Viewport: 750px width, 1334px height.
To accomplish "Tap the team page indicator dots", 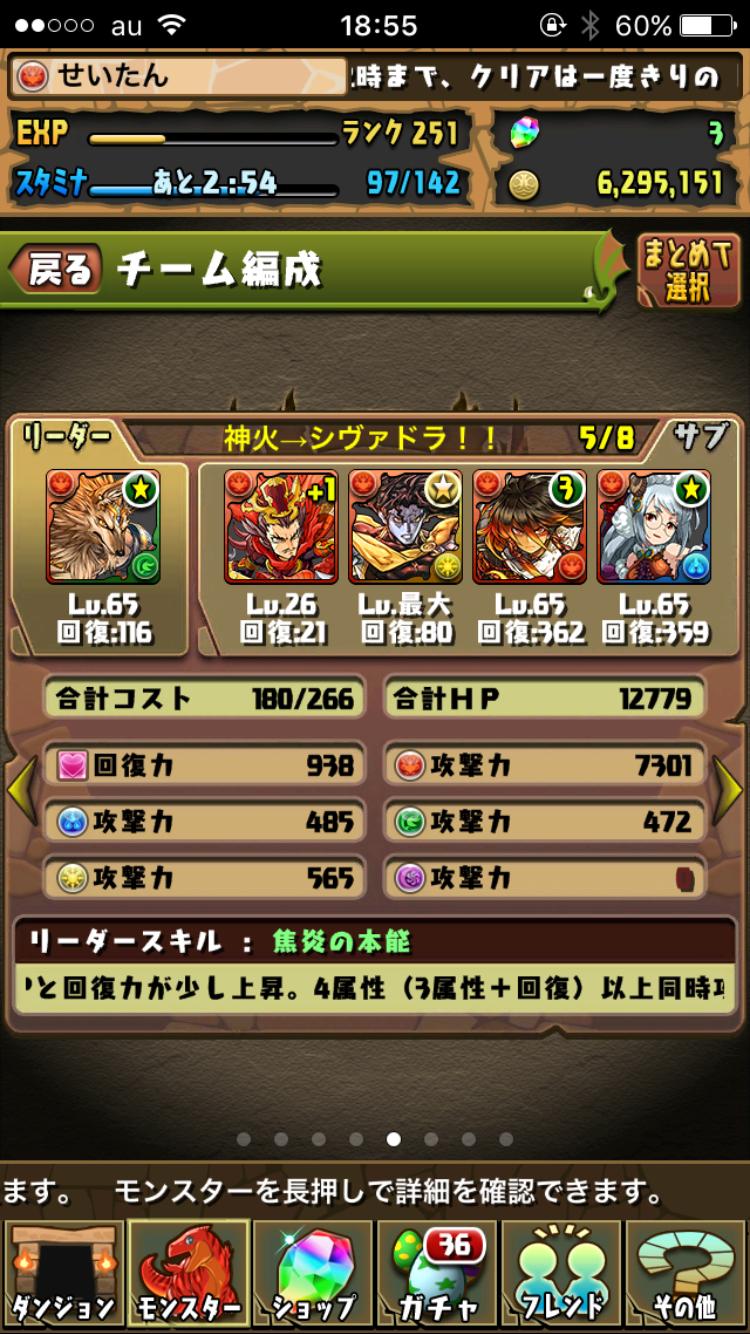I will (x=375, y=1138).
